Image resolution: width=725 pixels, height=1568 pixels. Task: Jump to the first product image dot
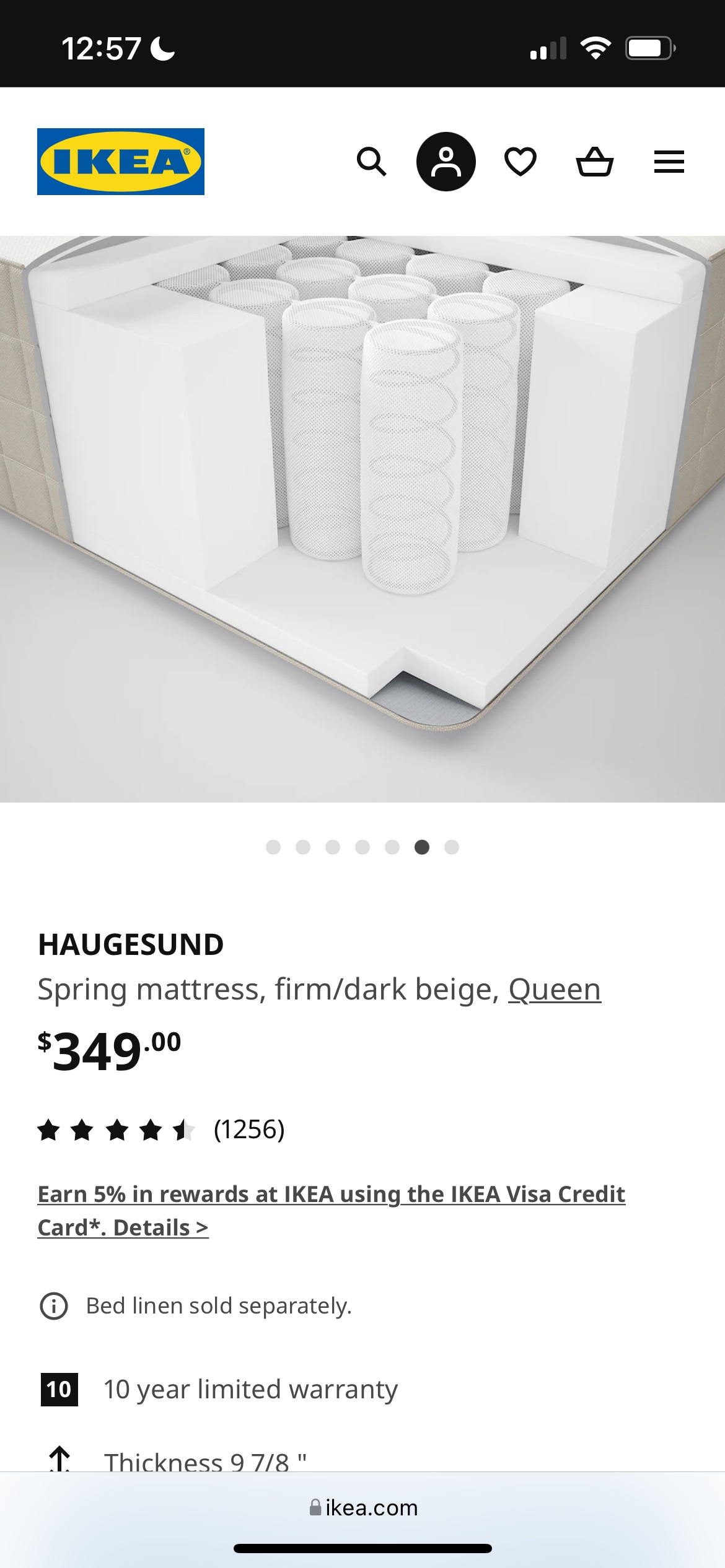(x=273, y=847)
